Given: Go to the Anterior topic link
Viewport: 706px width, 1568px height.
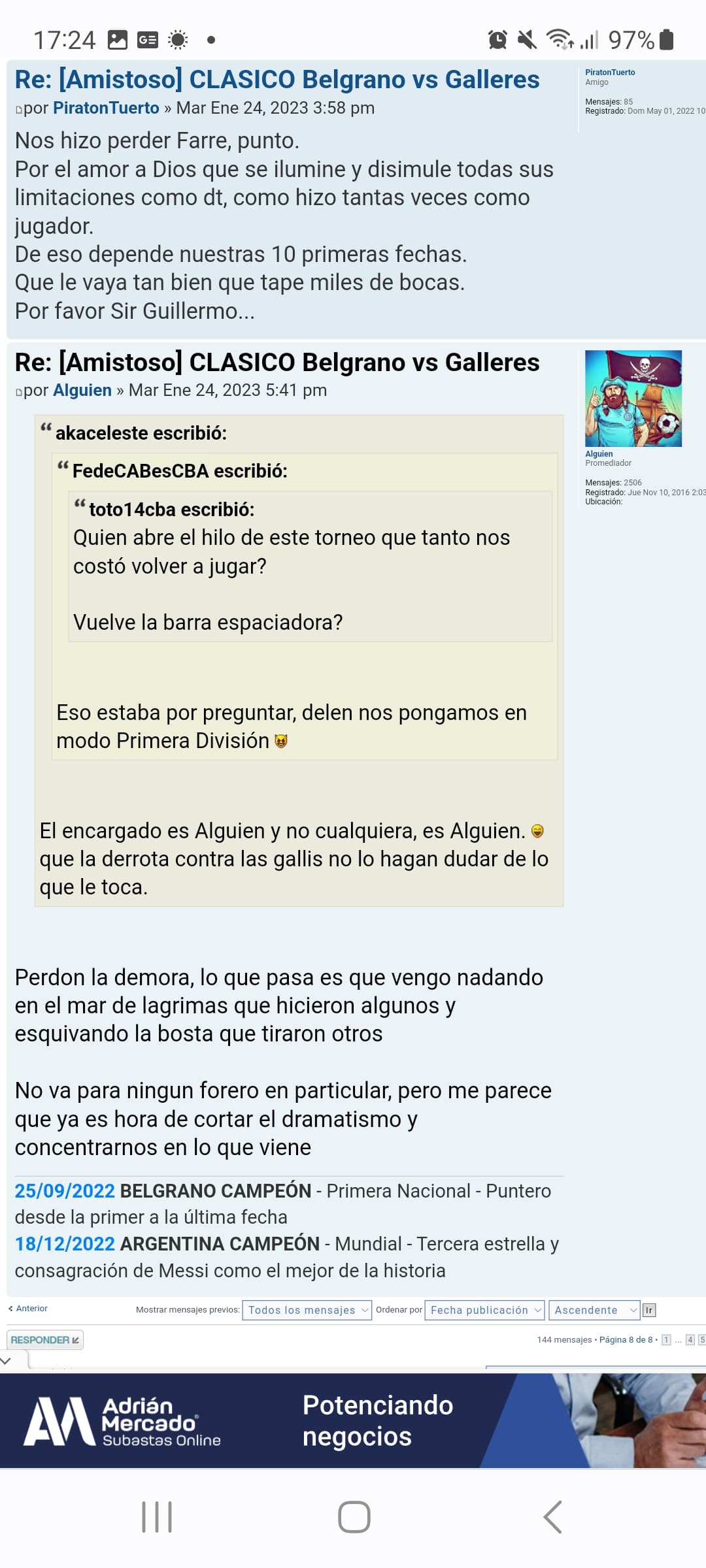Looking at the screenshot, I should [28, 1308].
